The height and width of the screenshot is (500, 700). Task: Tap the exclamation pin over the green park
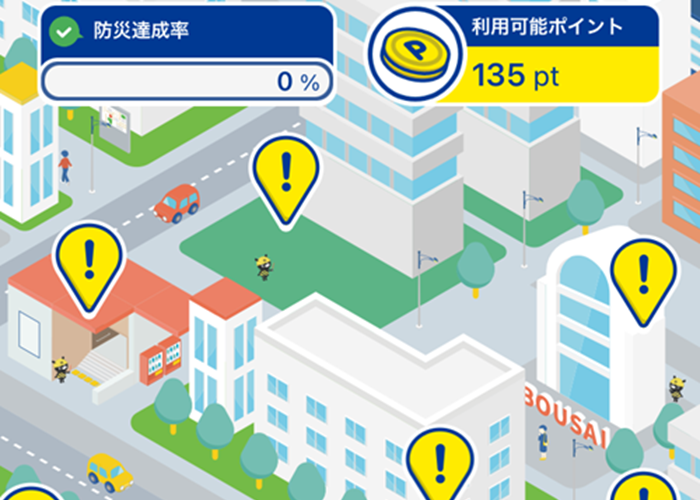pyautogui.click(x=285, y=175)
